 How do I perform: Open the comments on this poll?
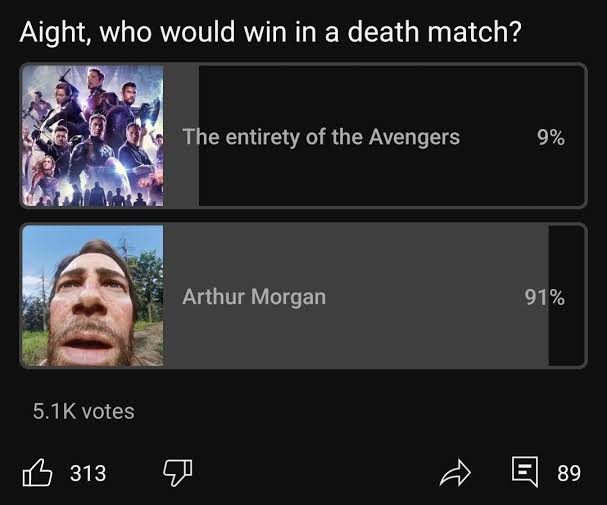click(x=525, y=472)
